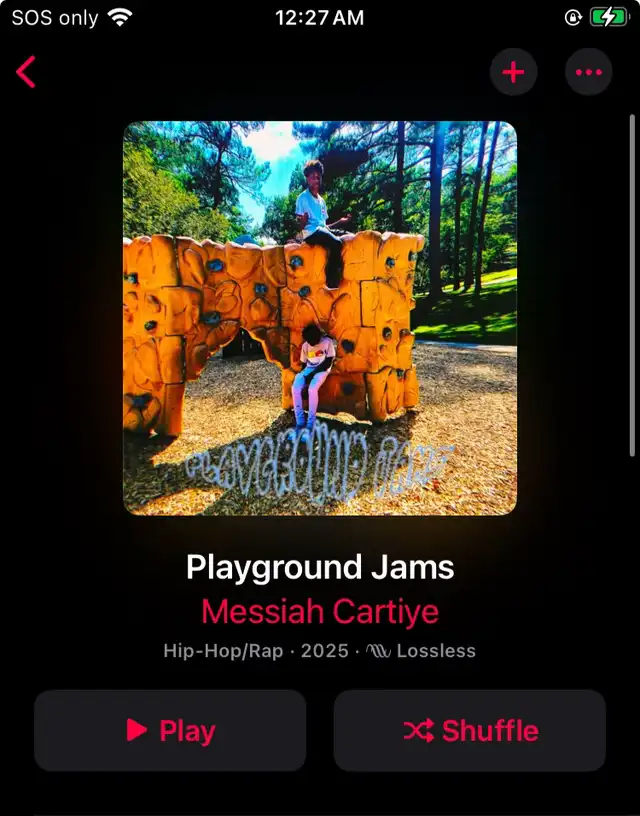The image size is (640, 816).
Task: Shuffle the Playground Jams album
Action: pos(470,731)
